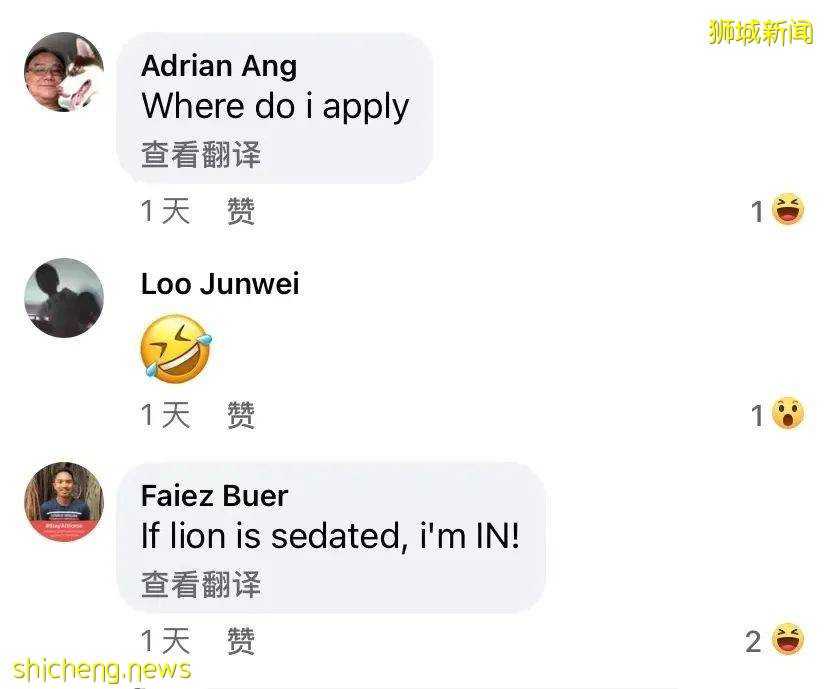View translation of Adrian Ang's comment

click(x=200, y=154)
